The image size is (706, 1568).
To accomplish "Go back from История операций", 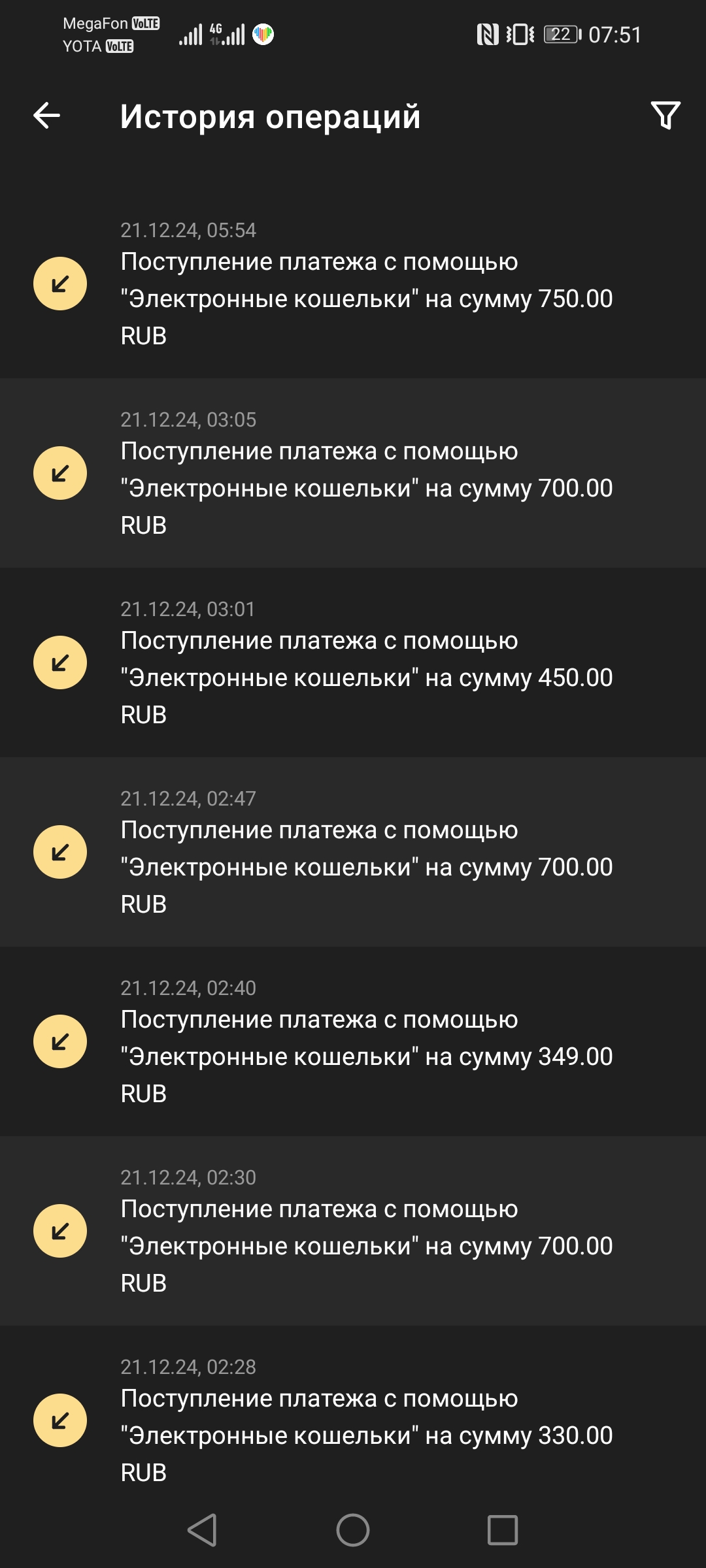I will coord(47,116).
